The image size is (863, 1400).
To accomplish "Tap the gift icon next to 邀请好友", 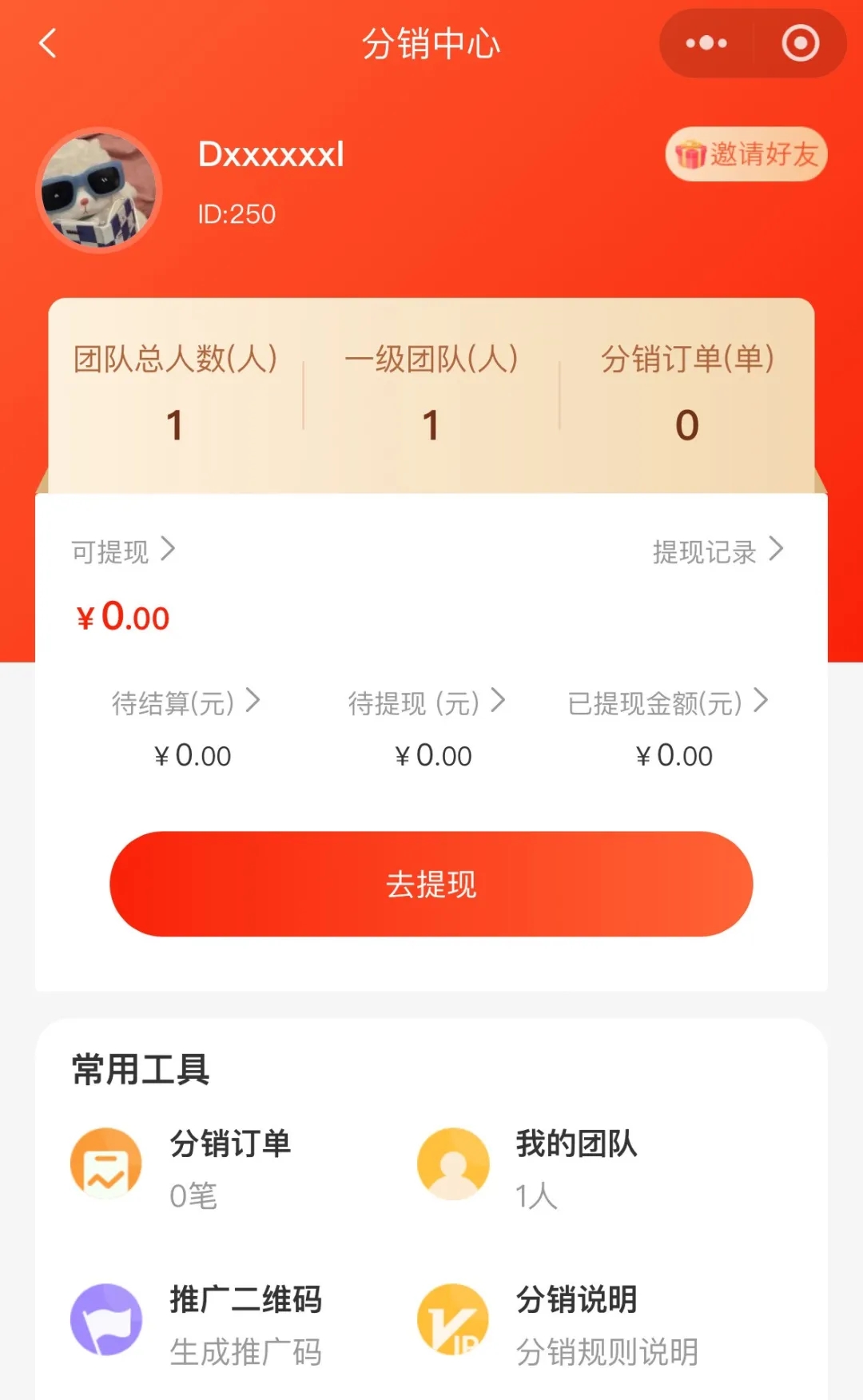I will 691,155.
